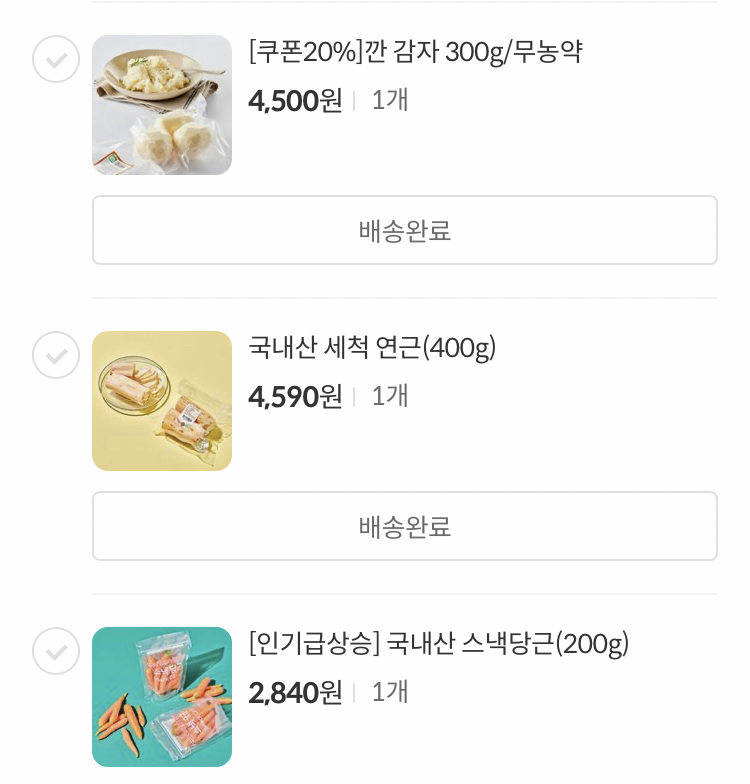Open the 깐 감자 product image
Viewport: 750px width, 784px height.
[x=162, y=105]
